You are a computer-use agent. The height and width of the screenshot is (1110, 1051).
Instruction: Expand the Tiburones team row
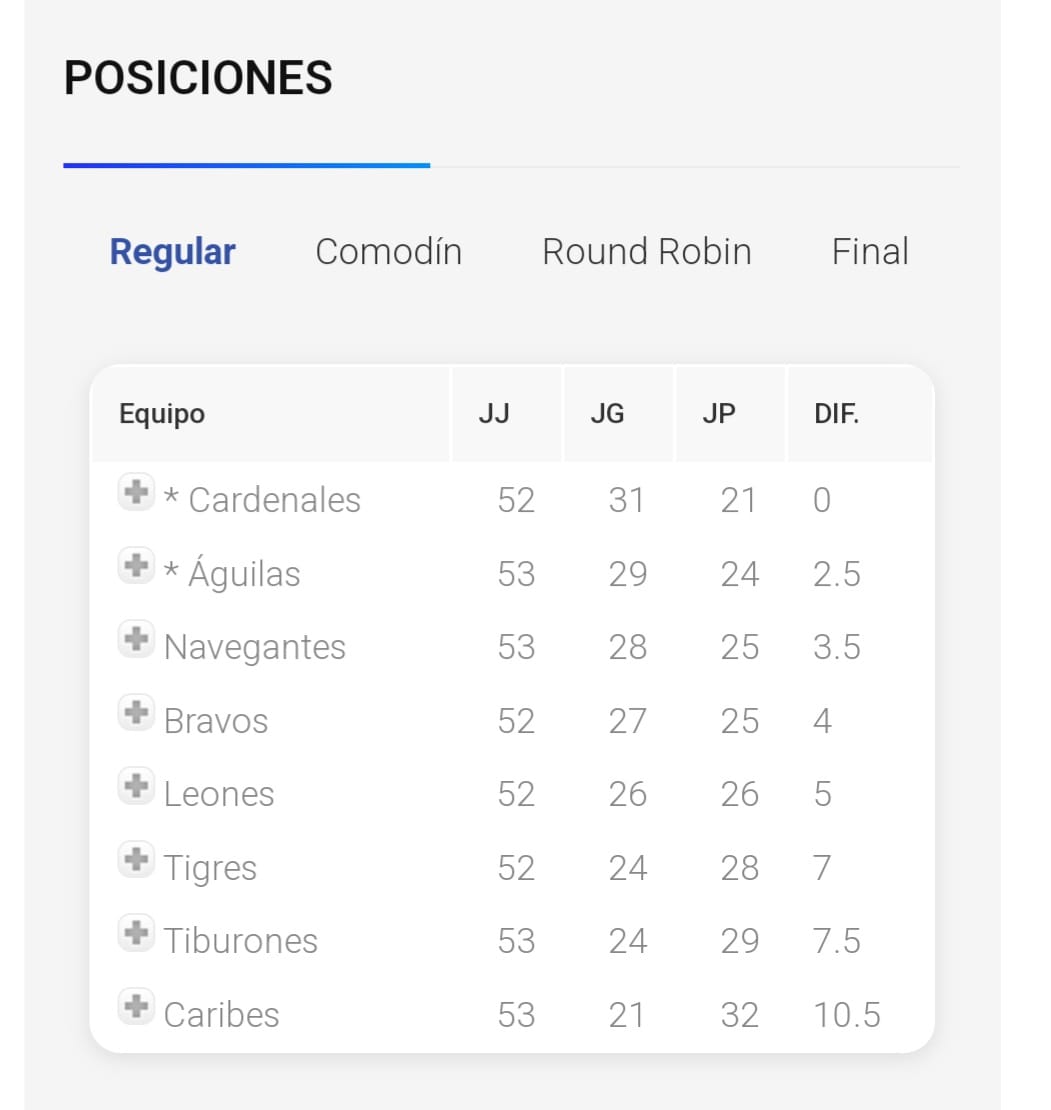136,933
